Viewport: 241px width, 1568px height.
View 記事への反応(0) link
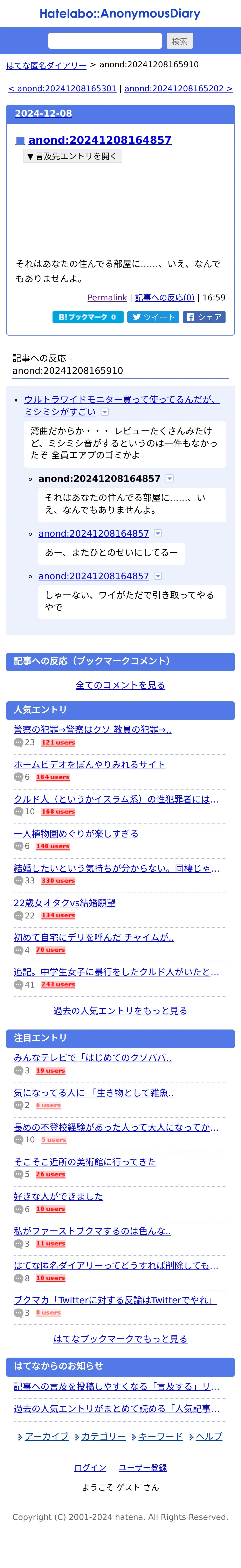pos(165,298)
